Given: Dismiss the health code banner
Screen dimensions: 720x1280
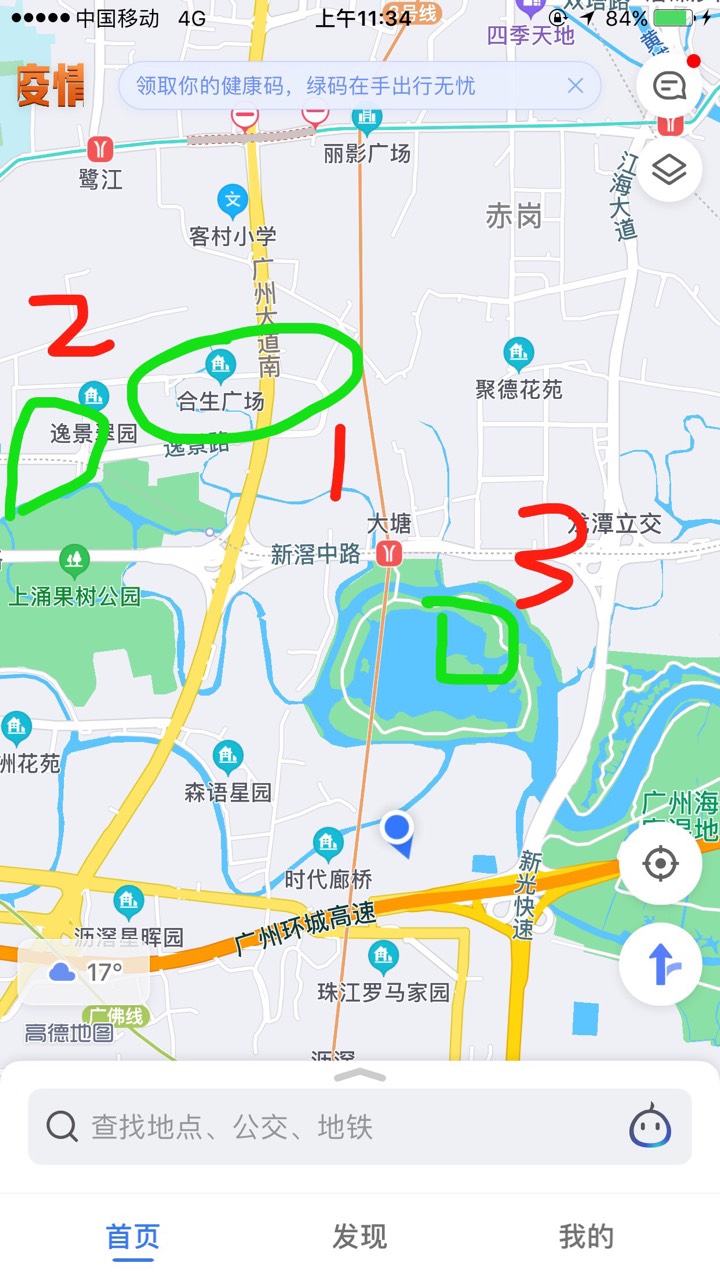Looking at the screenshot, I should 575,86.
